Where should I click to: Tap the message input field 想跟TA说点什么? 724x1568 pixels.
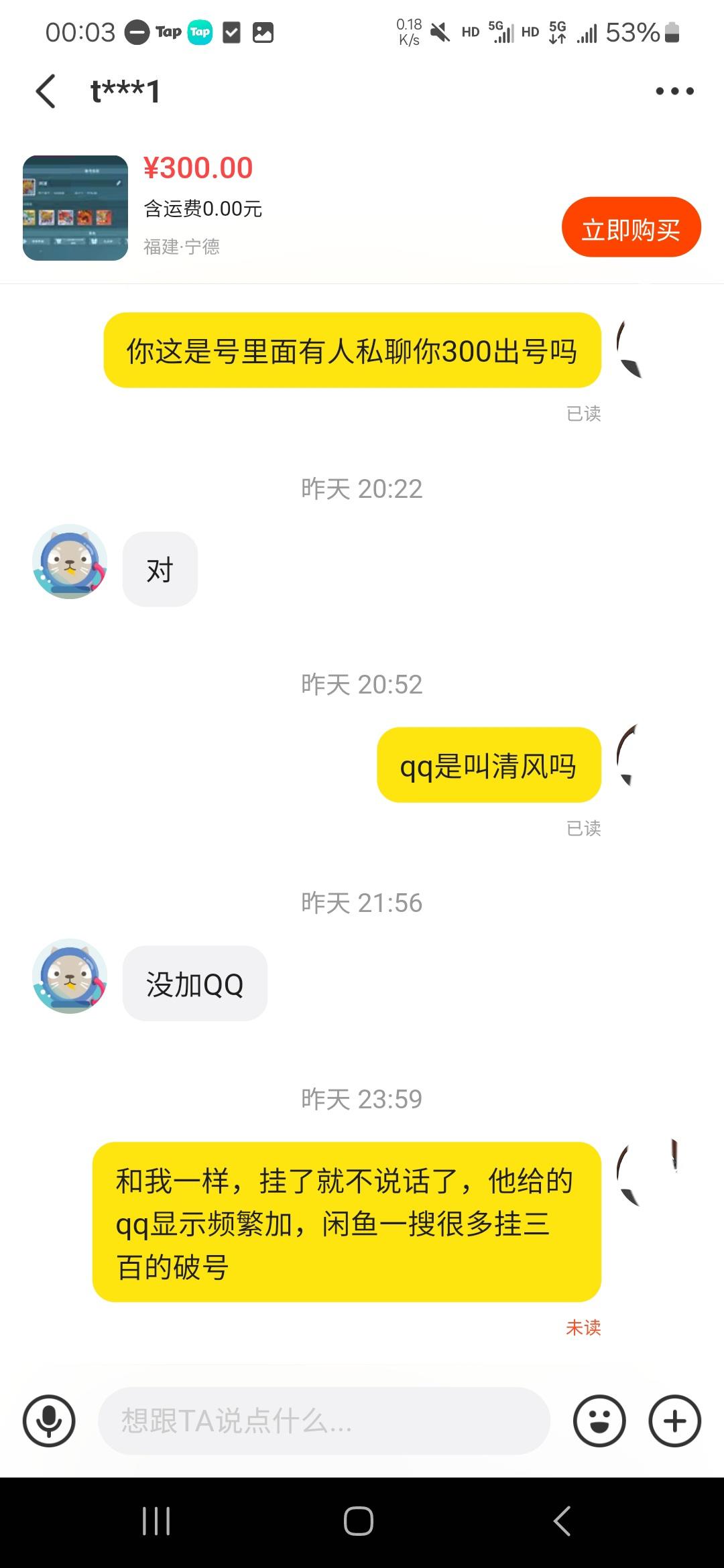(x=322, y=1420)
